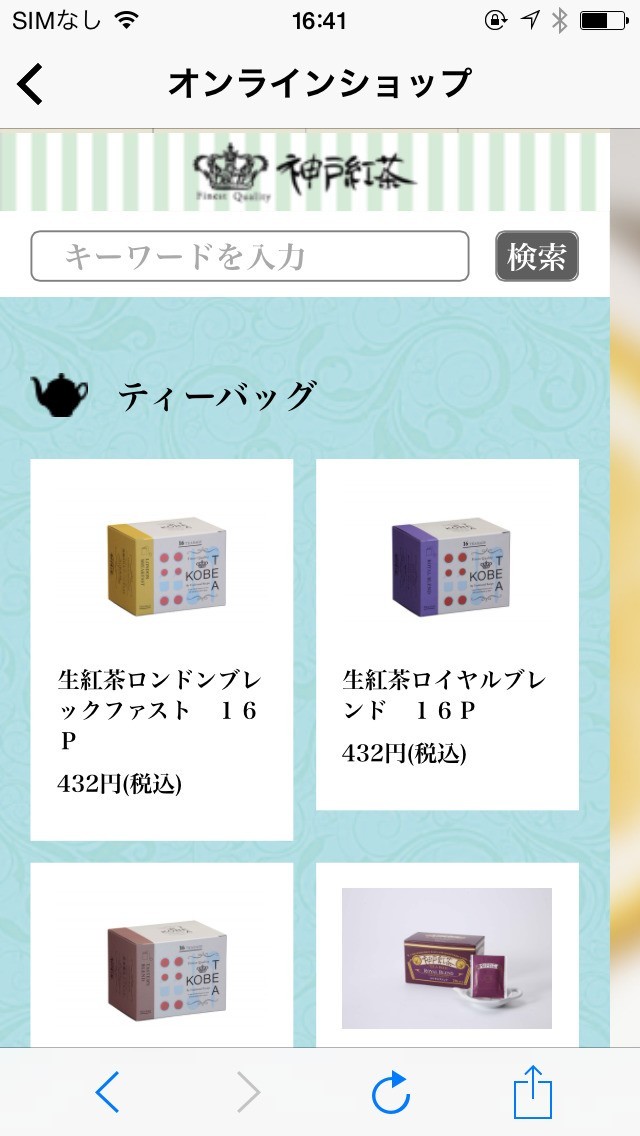Open 生紅茶ロンドンブレックファスト 16P product card
This screenshot has height=1136, width=640.
click(x=162, y=650)
